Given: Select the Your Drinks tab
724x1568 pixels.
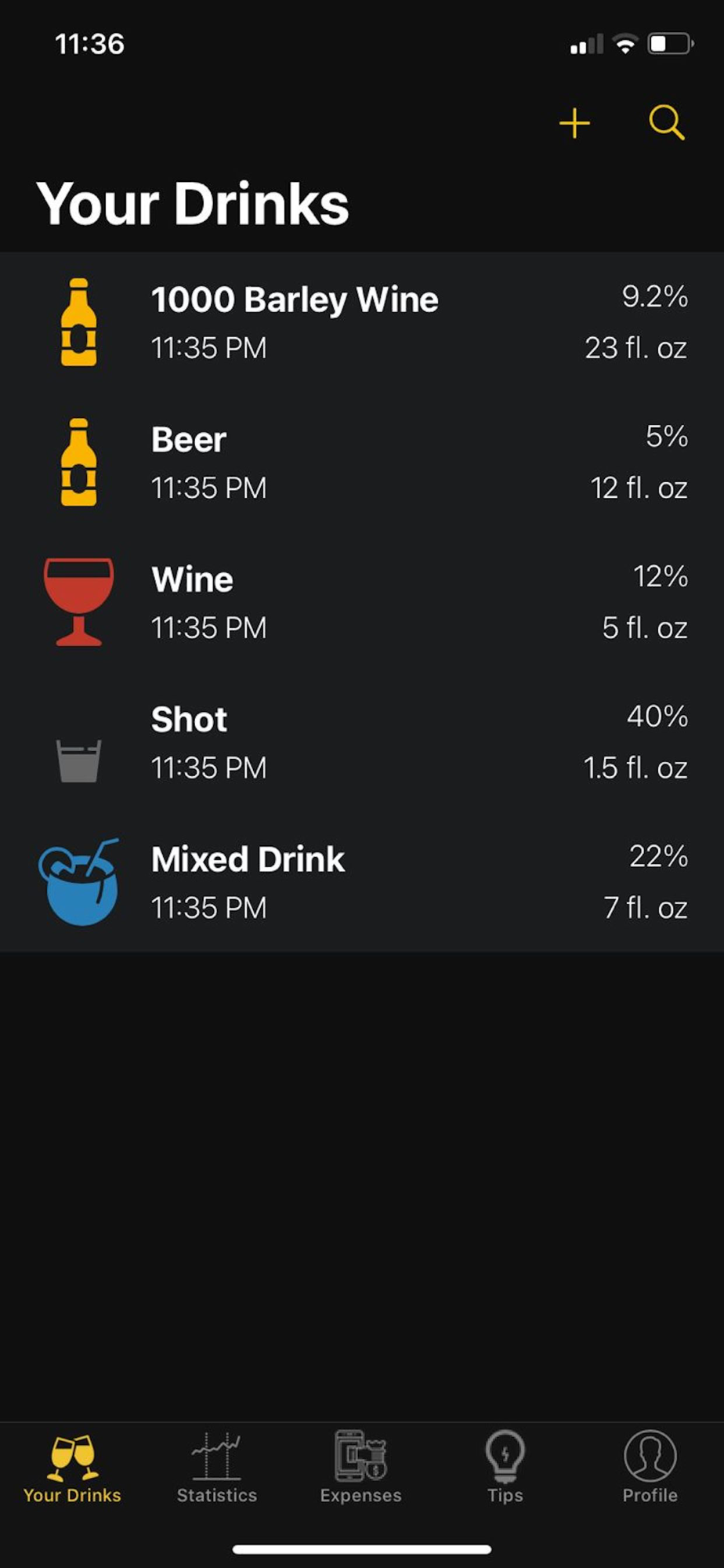Looking at the screenshot, I should coord(72,1467).
